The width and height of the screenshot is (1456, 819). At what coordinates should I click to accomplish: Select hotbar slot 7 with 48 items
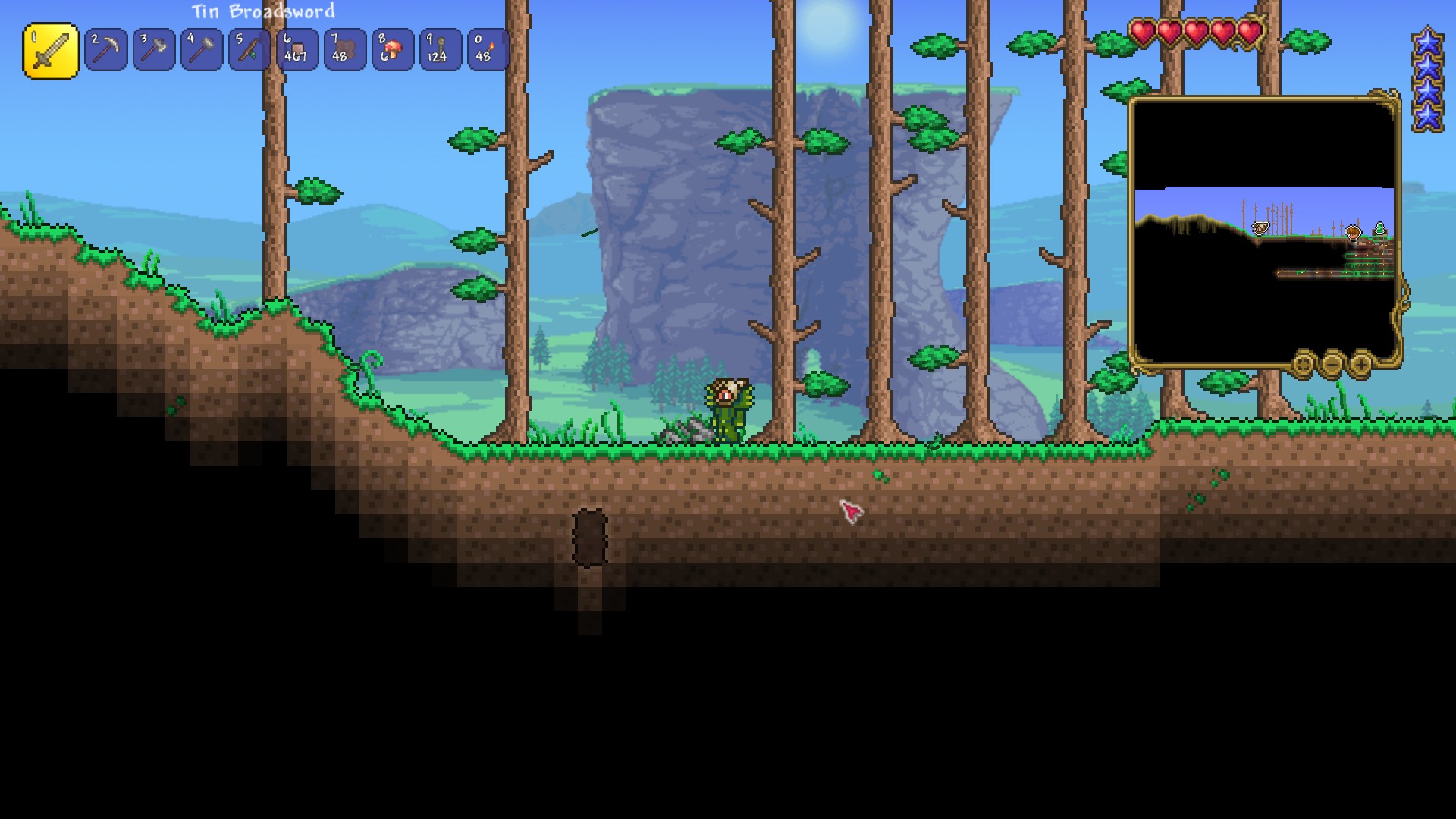click(344, 50)
